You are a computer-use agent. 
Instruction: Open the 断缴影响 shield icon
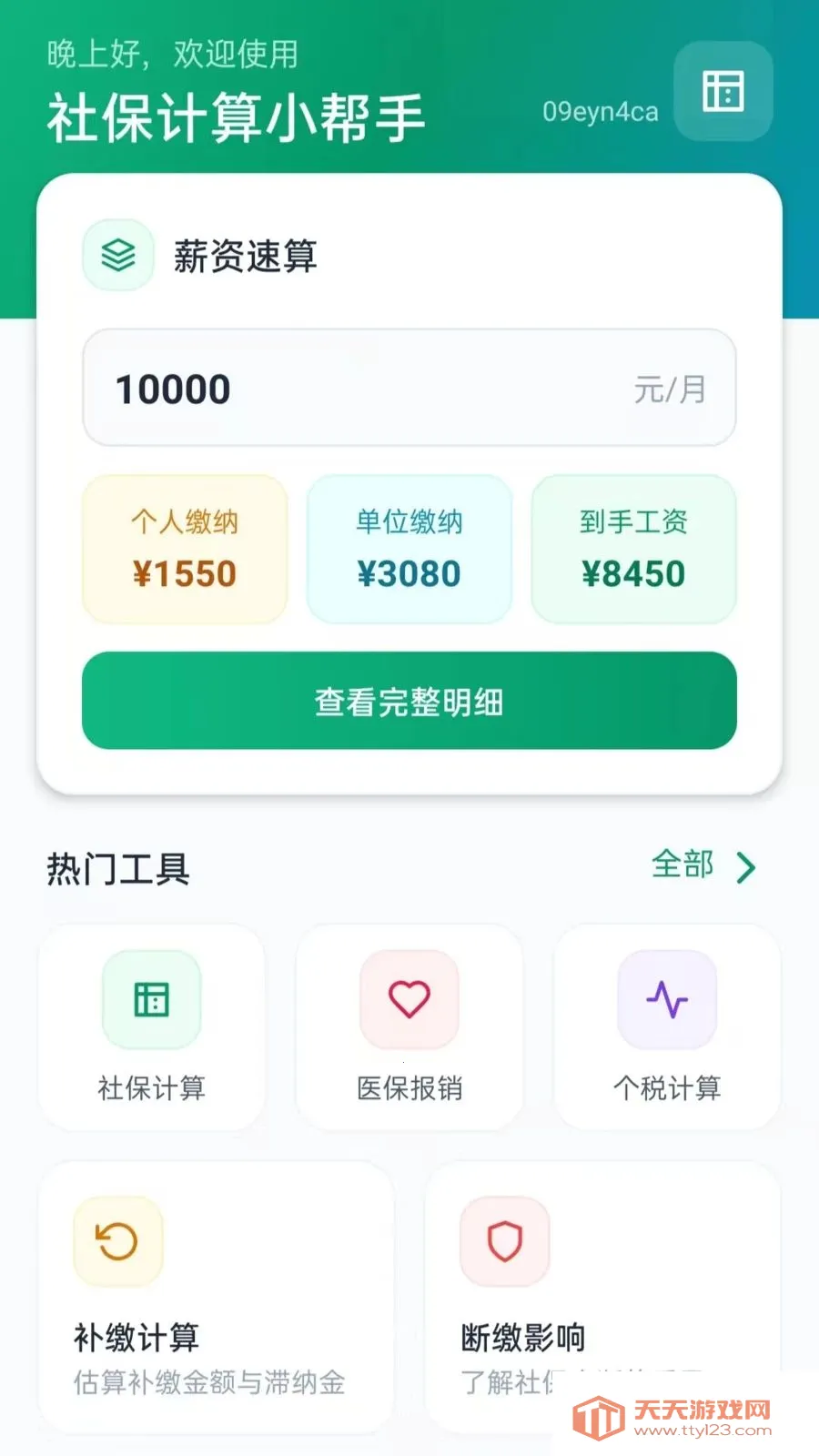503,1241
